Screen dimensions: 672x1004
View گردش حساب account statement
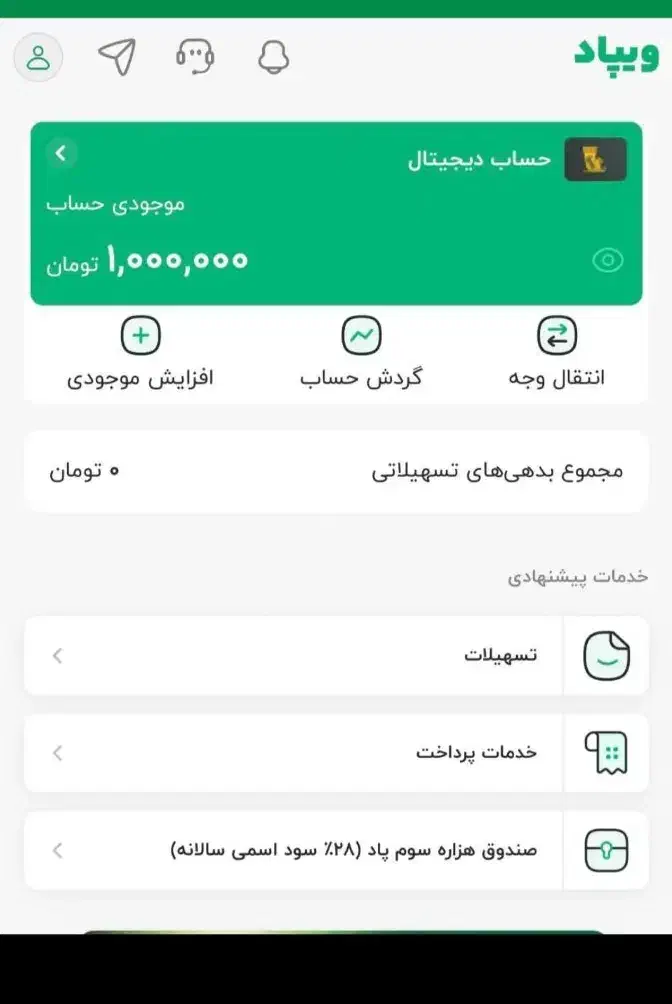tap(361, 352)
